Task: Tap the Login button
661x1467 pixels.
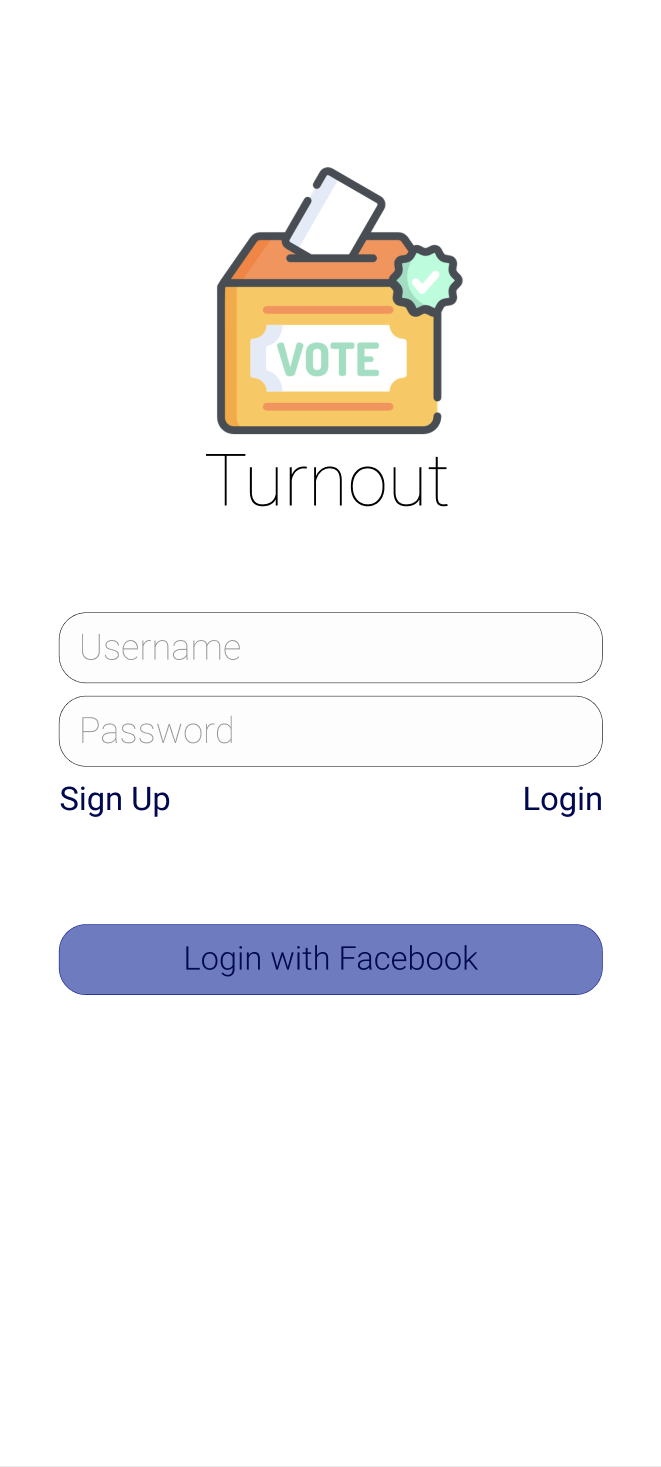Action: 562,799
